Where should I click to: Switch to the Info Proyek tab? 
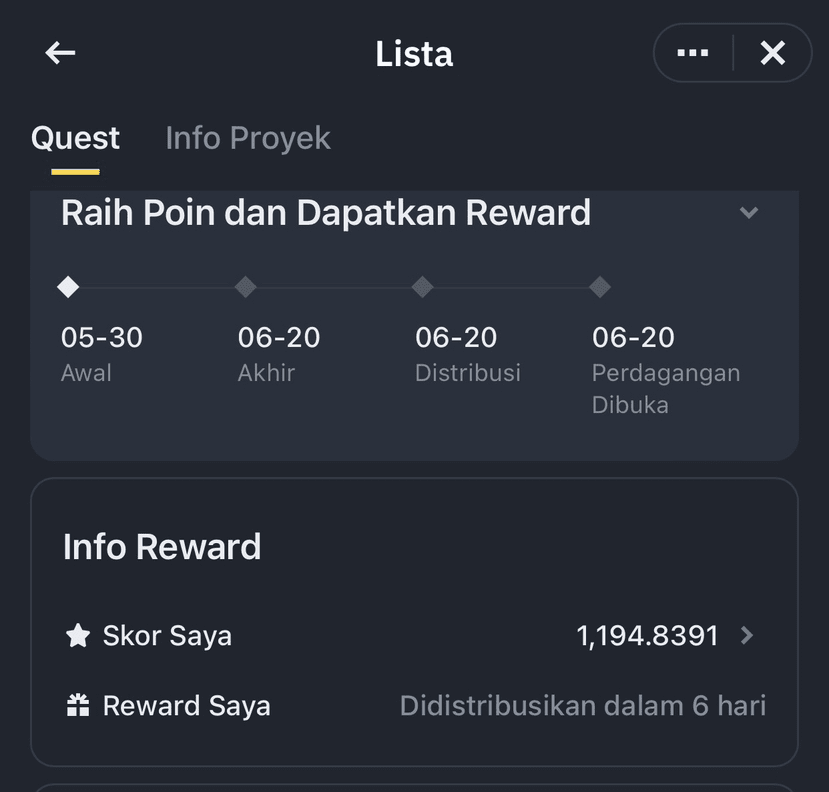247,138
